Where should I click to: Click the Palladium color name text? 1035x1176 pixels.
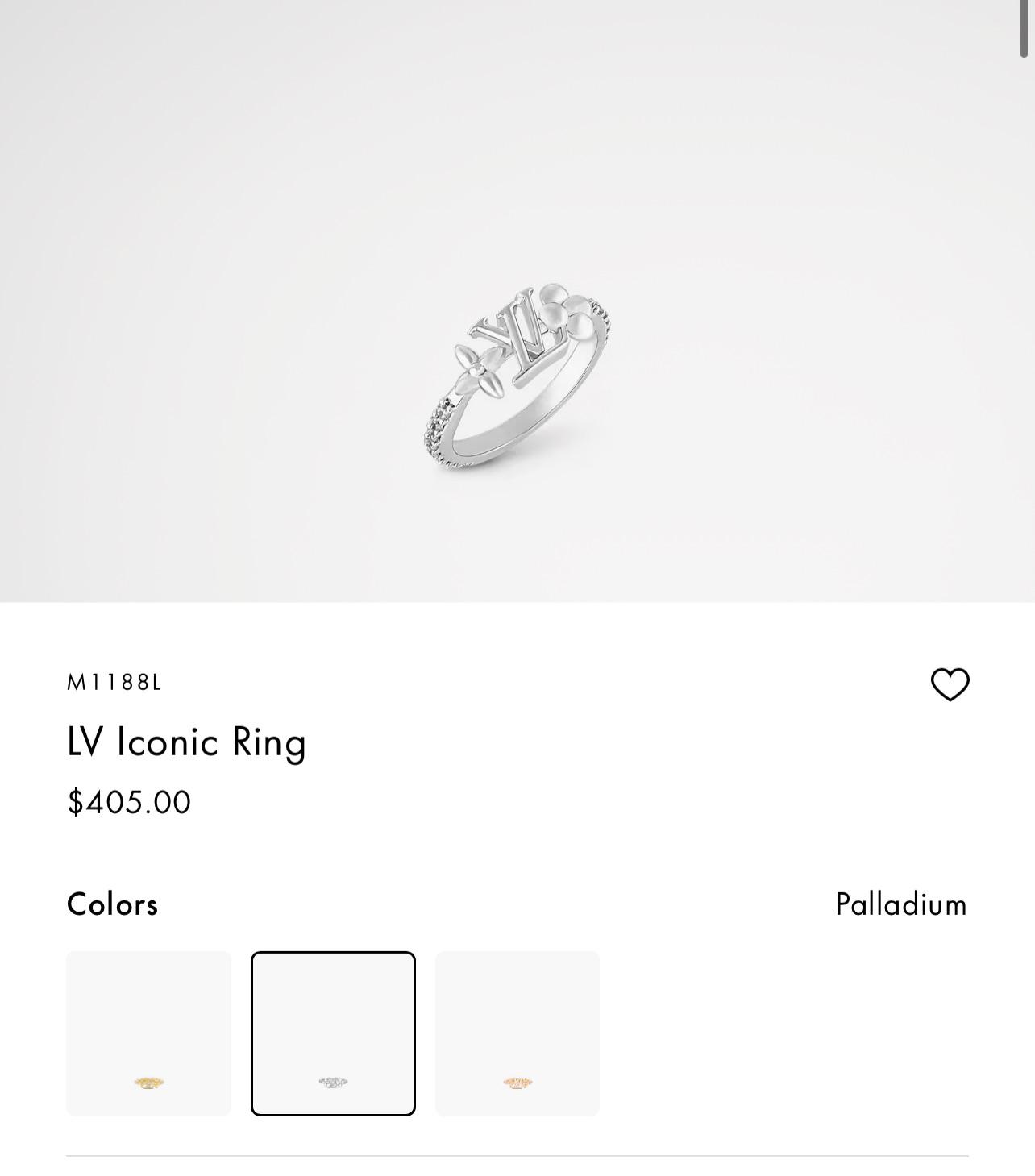[x=900, y=904]
